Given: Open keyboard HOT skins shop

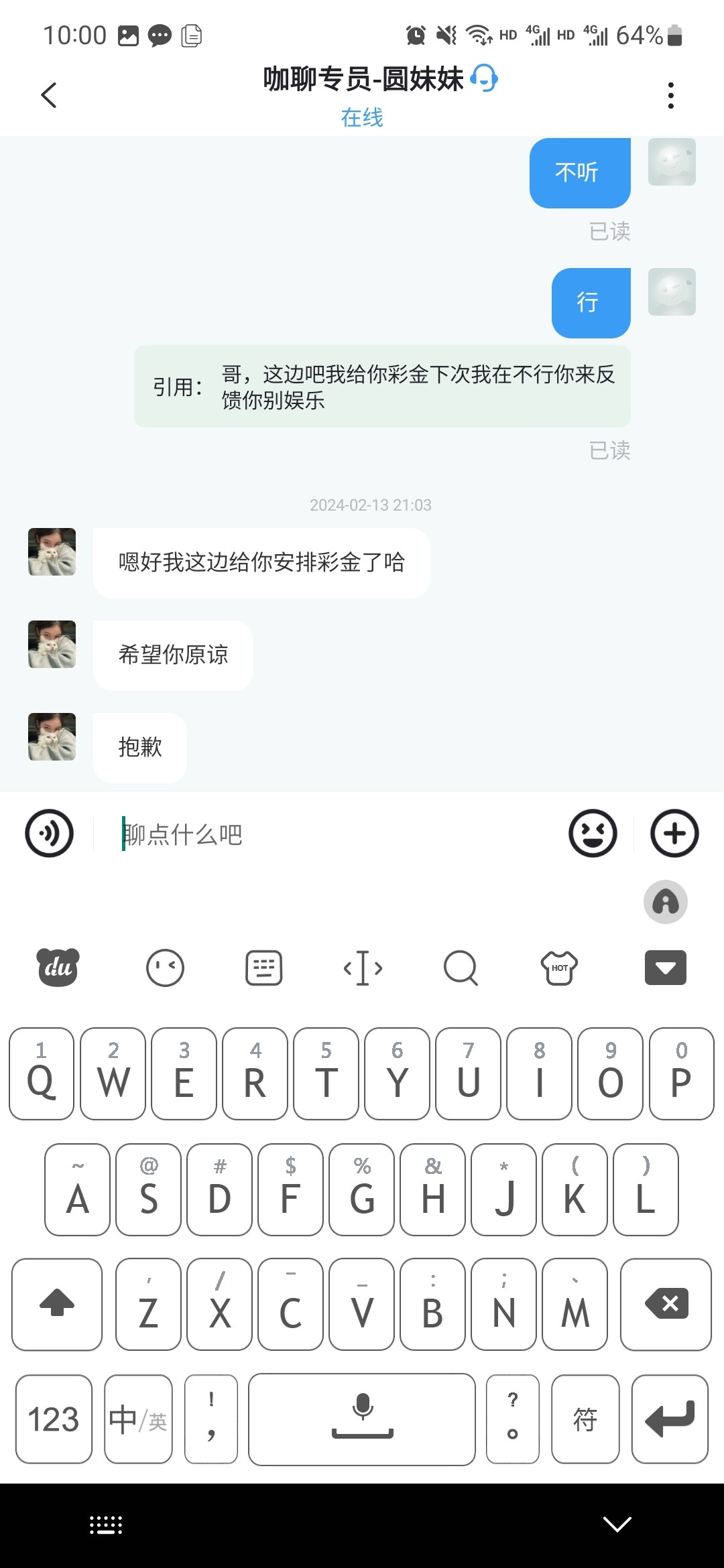Looking at the screenshot, I should pyautogui.click(x=560, y=968).
